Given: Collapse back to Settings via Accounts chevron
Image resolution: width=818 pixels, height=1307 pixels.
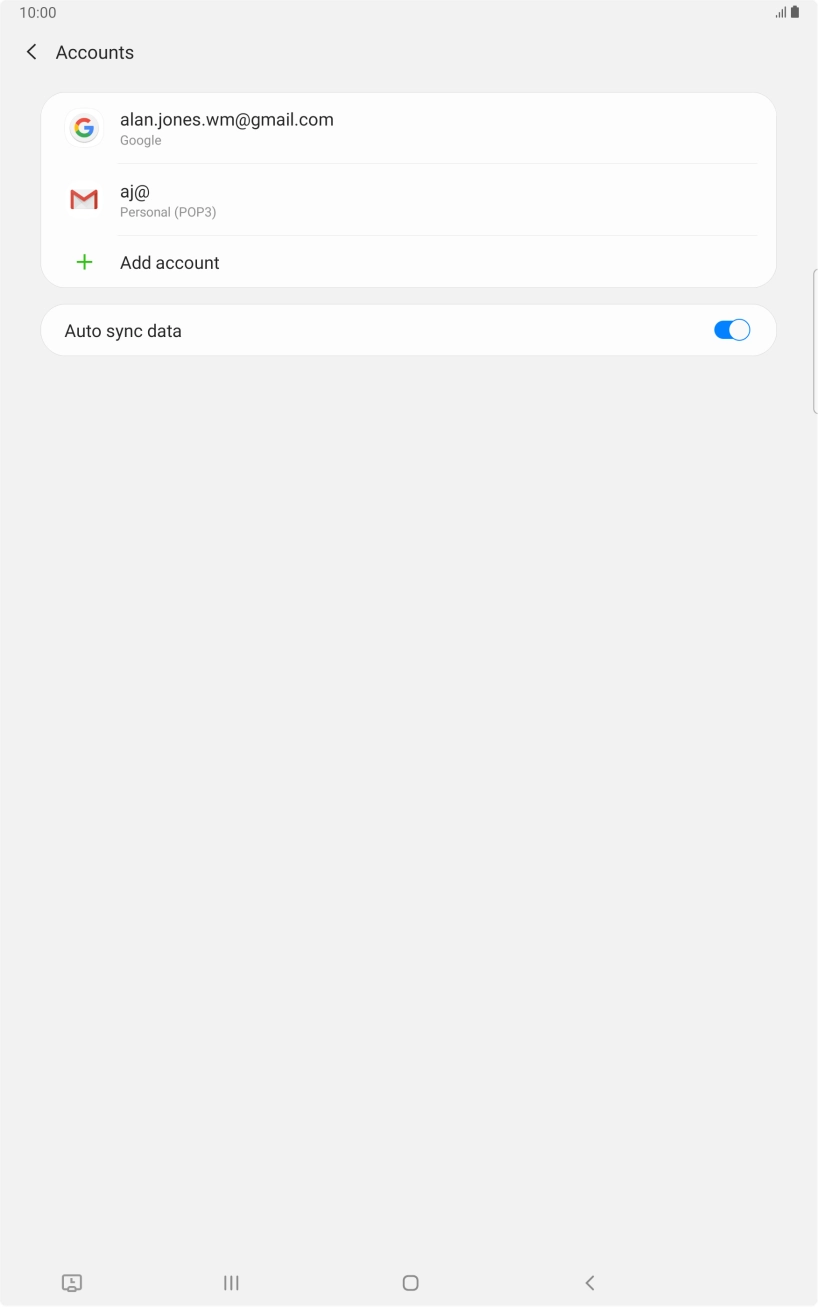Looking at the screenshot, I should (31, 52).
